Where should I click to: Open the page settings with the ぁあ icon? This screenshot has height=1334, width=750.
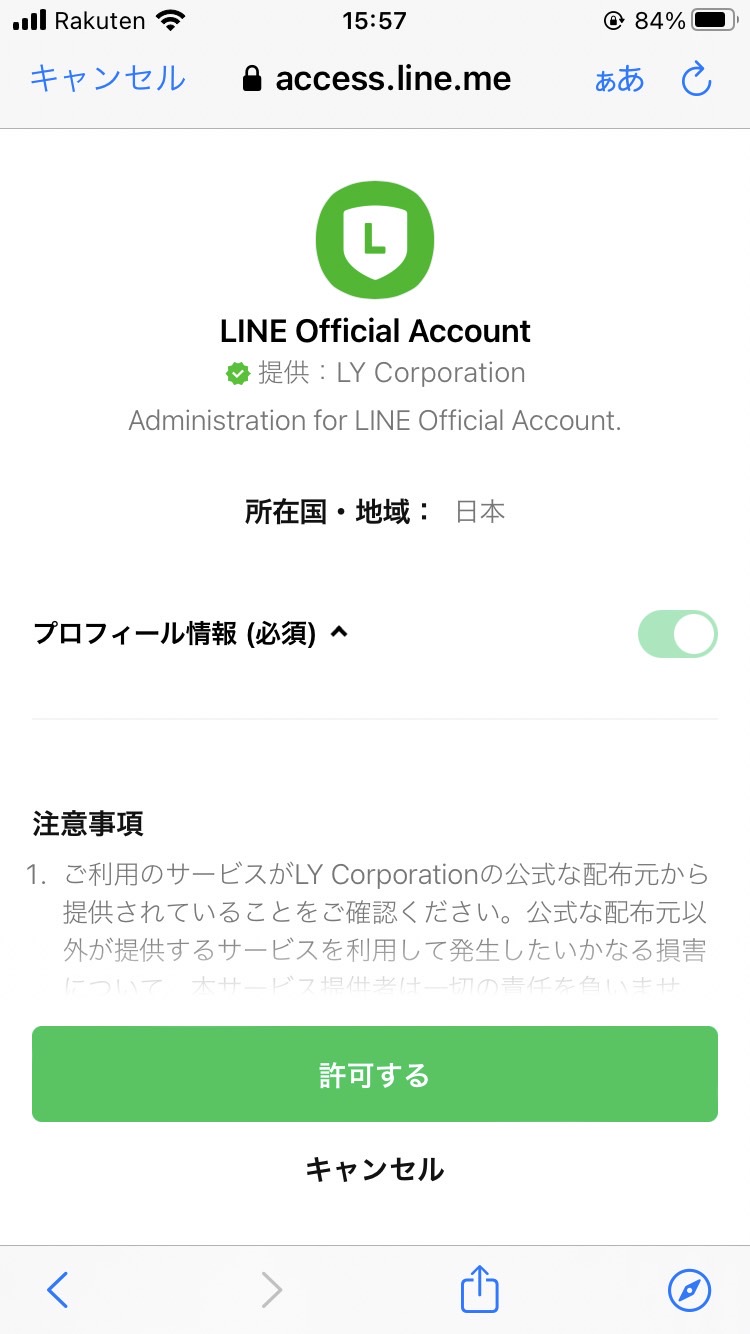coord(619,80)
